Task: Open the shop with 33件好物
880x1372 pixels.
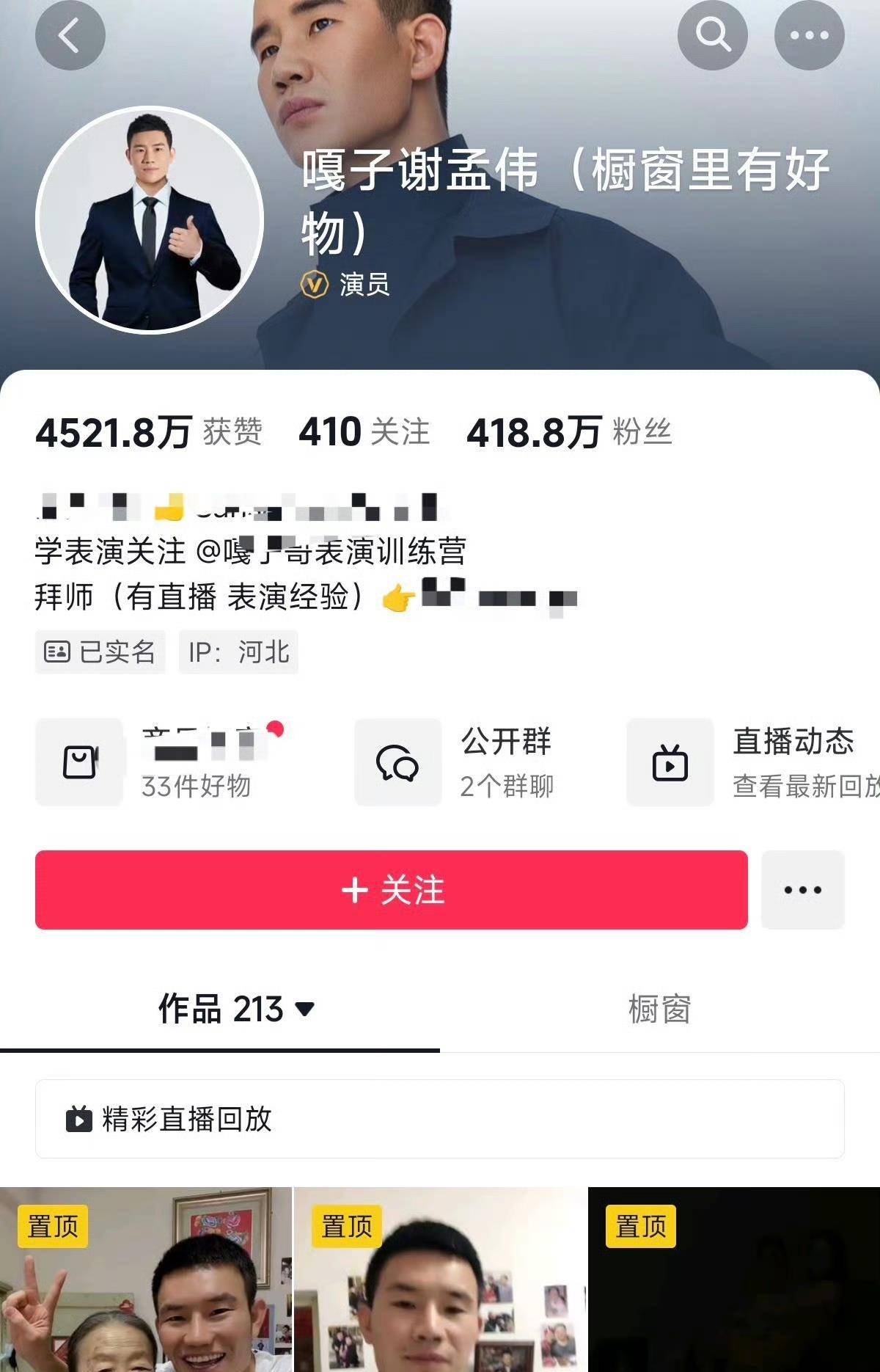Action: pos(161,762)
